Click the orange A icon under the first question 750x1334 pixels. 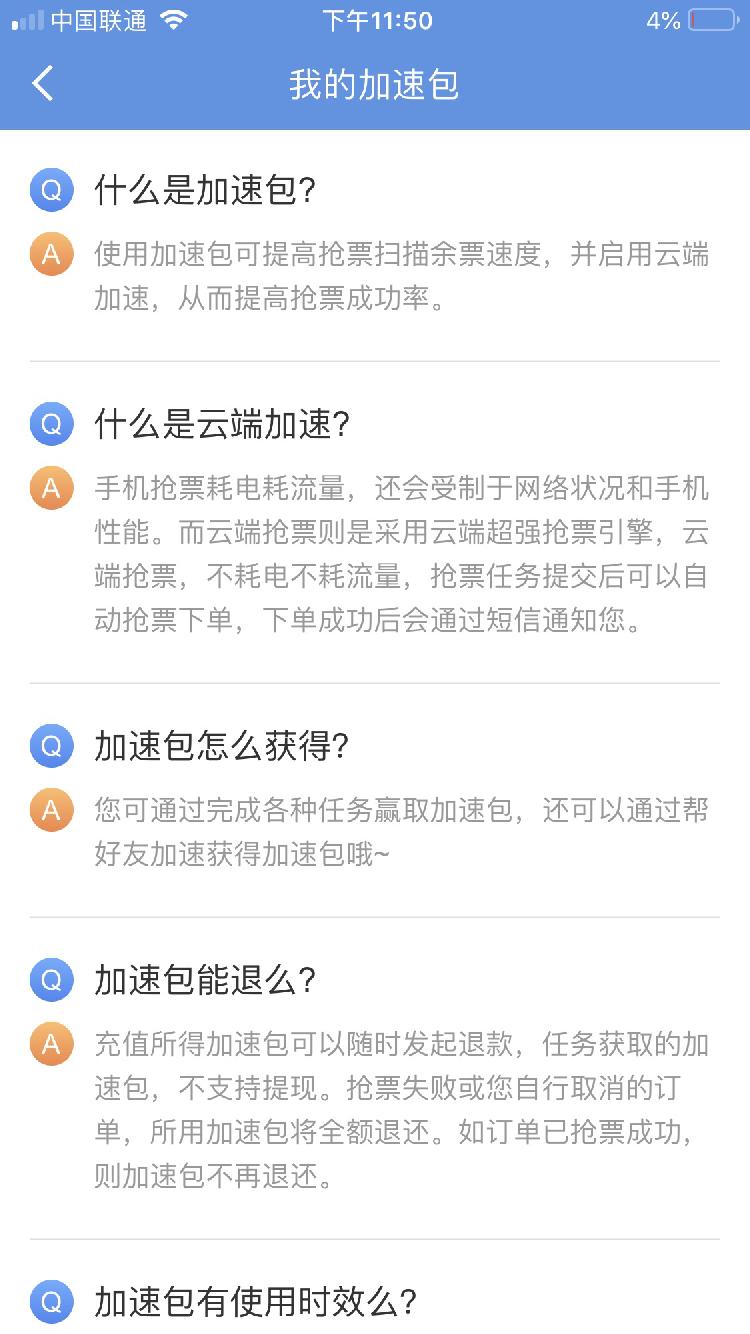(x=51, y=252)
